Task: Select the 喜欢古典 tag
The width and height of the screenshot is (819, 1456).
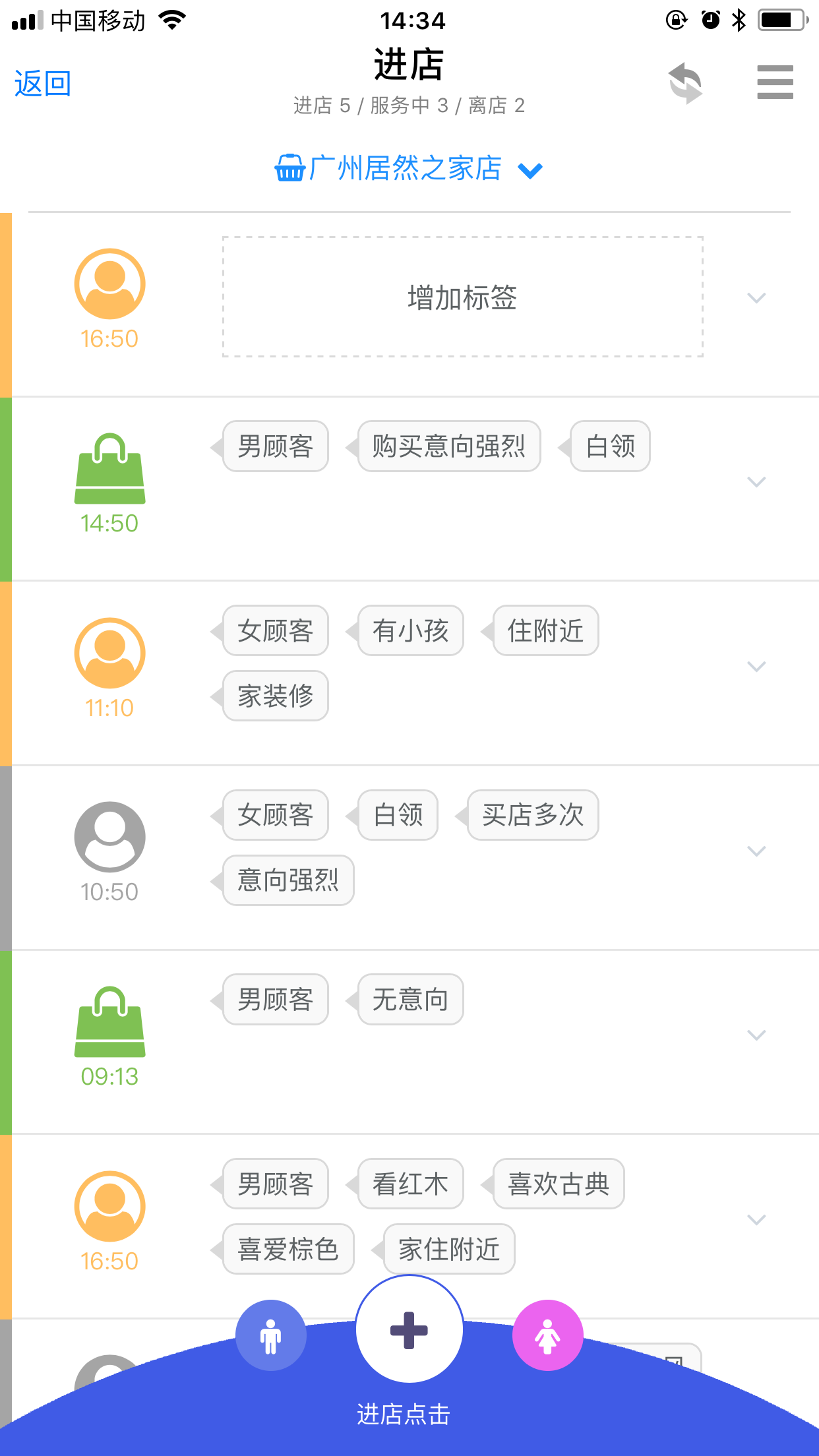Action: (558, 1184)
